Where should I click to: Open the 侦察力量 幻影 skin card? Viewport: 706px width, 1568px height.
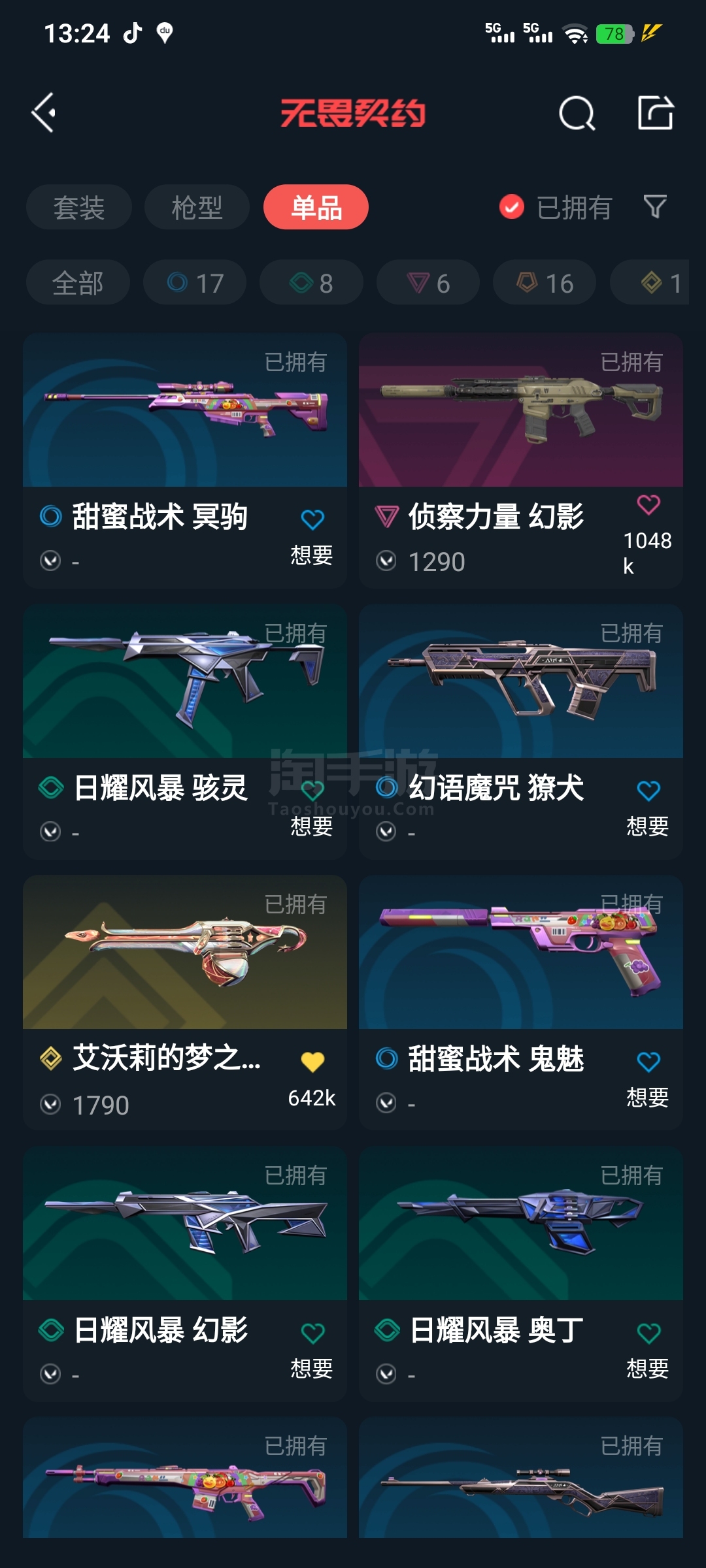click(521, 412)
